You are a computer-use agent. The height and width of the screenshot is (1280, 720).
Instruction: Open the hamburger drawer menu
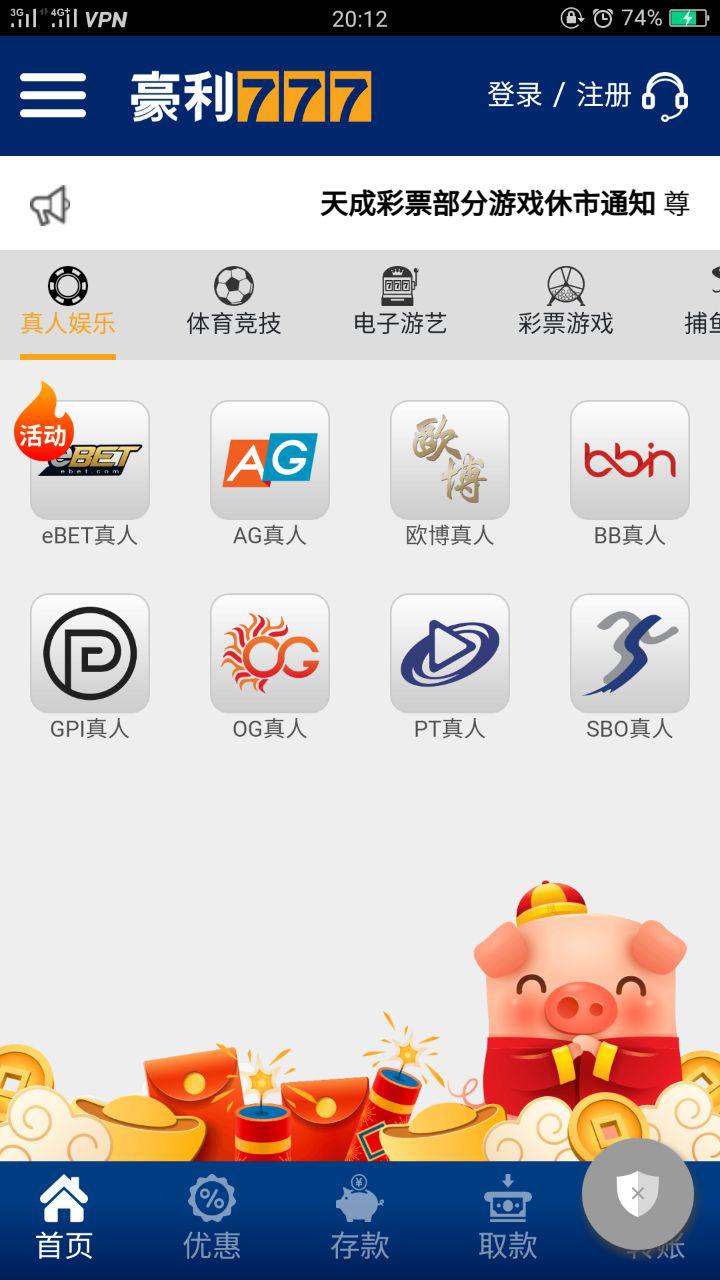(53, 96)
